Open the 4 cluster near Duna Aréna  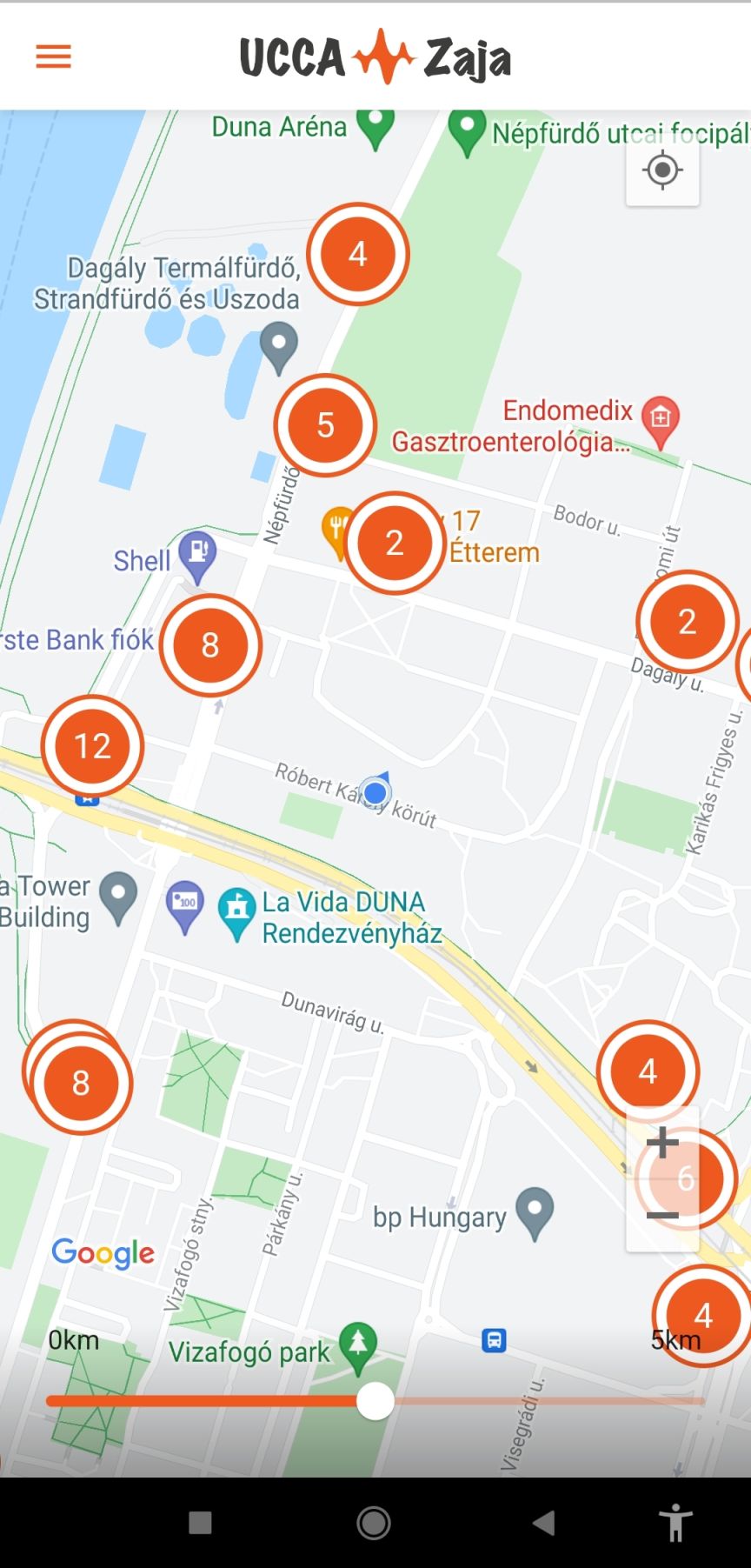(x=357, y=254)
